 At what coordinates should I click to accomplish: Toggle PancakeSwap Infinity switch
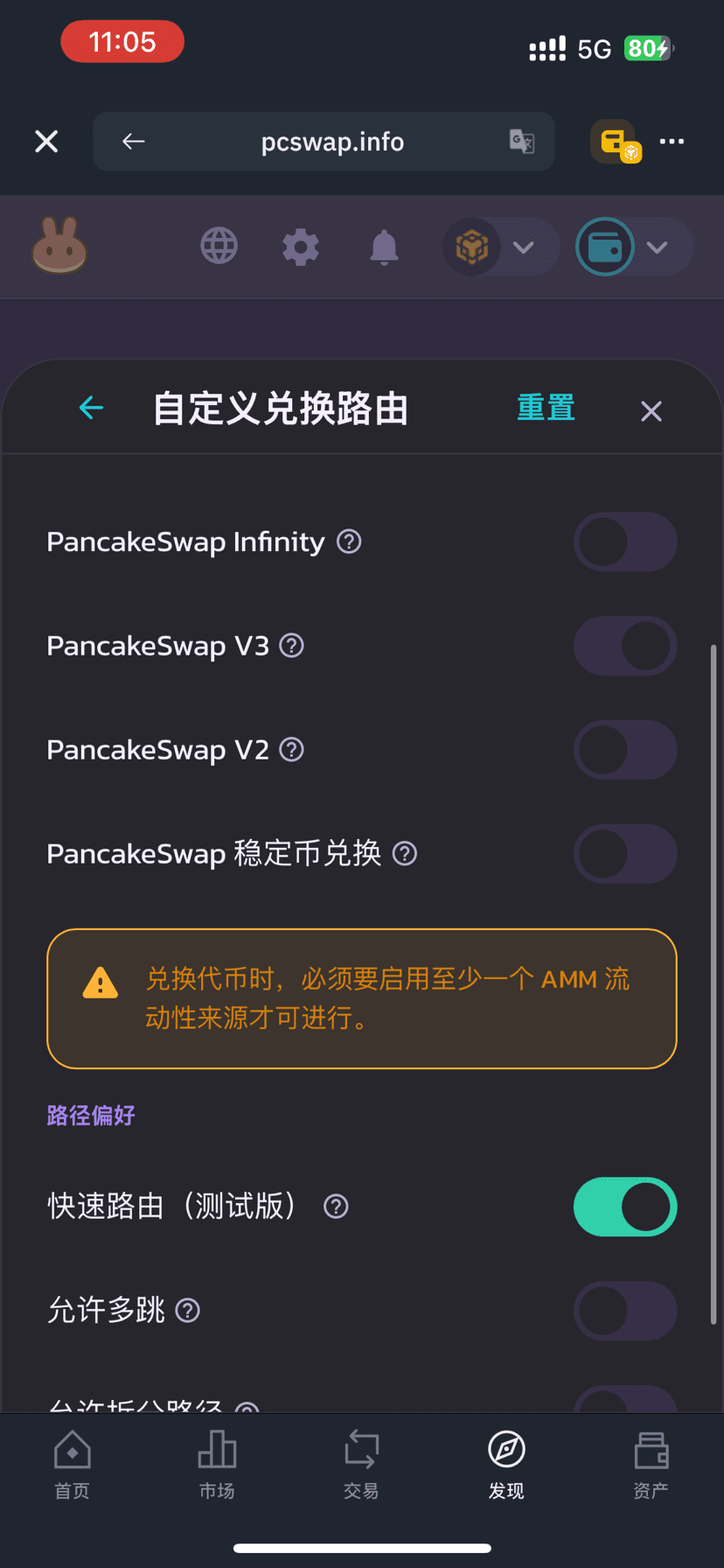click(x=625, y=542)
